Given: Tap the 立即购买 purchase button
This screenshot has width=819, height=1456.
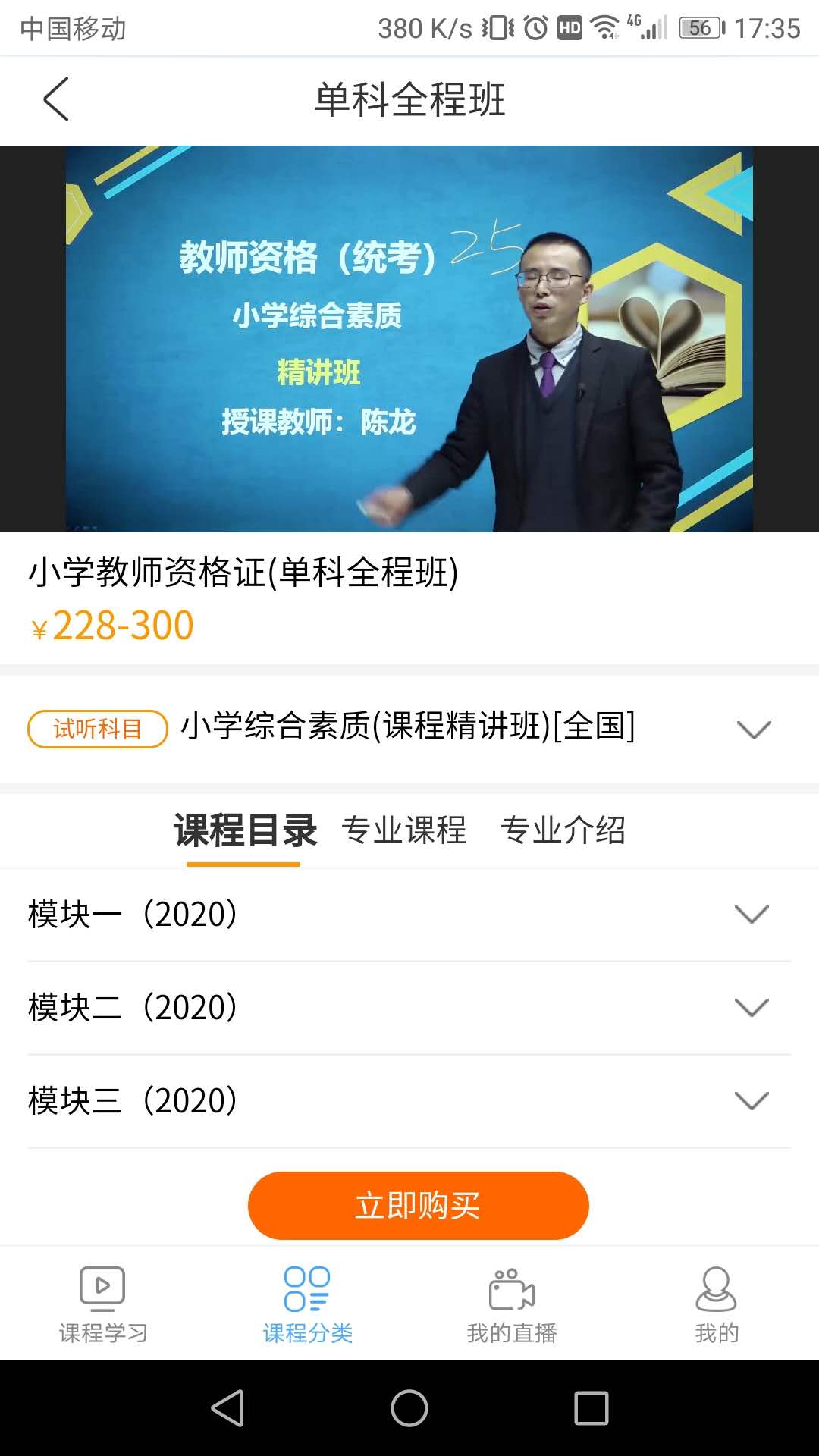Looking at the screenshot, I should pos(418,1205).
